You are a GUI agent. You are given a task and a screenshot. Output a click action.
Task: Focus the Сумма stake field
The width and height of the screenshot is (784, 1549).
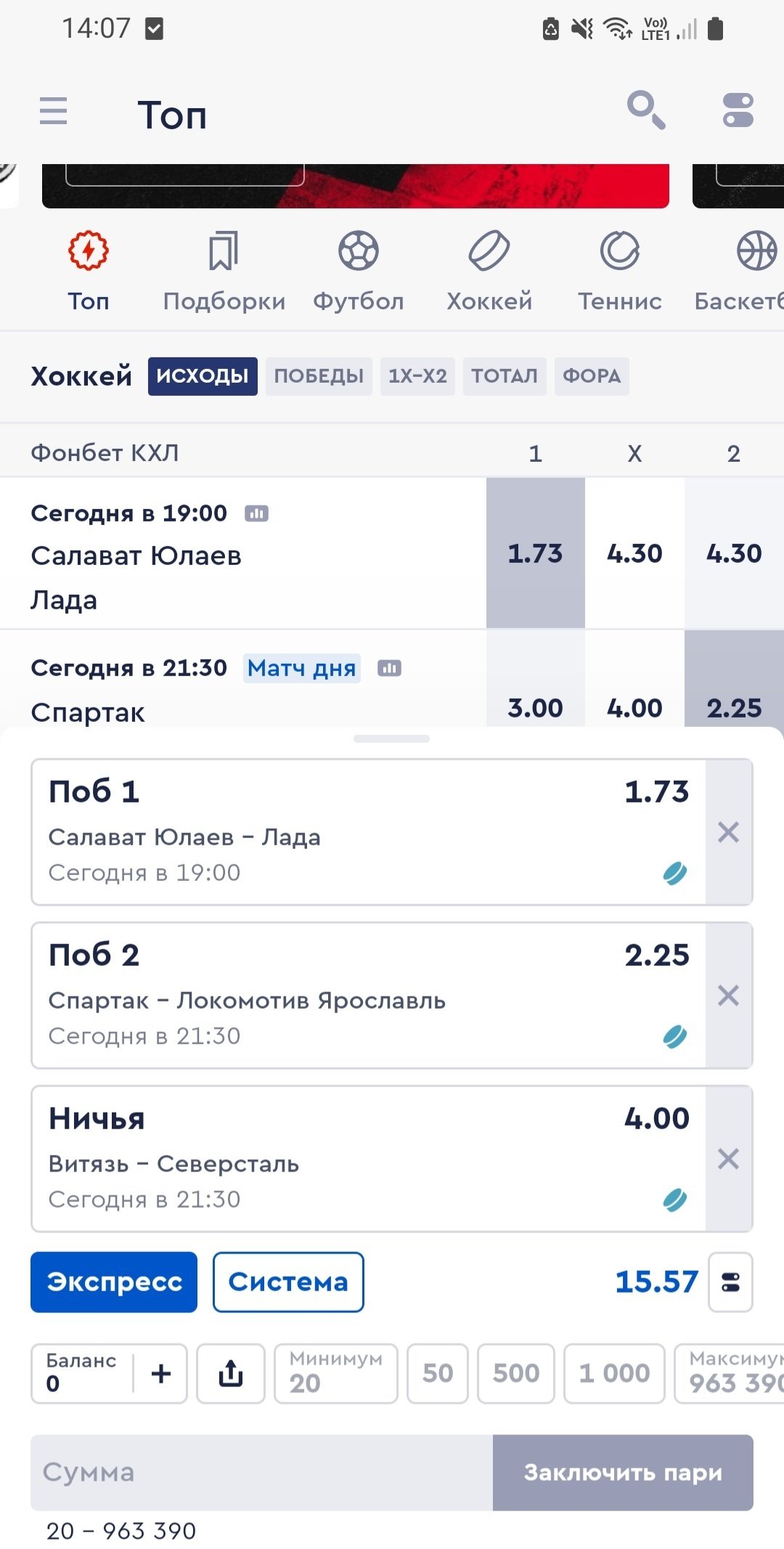261,1473
